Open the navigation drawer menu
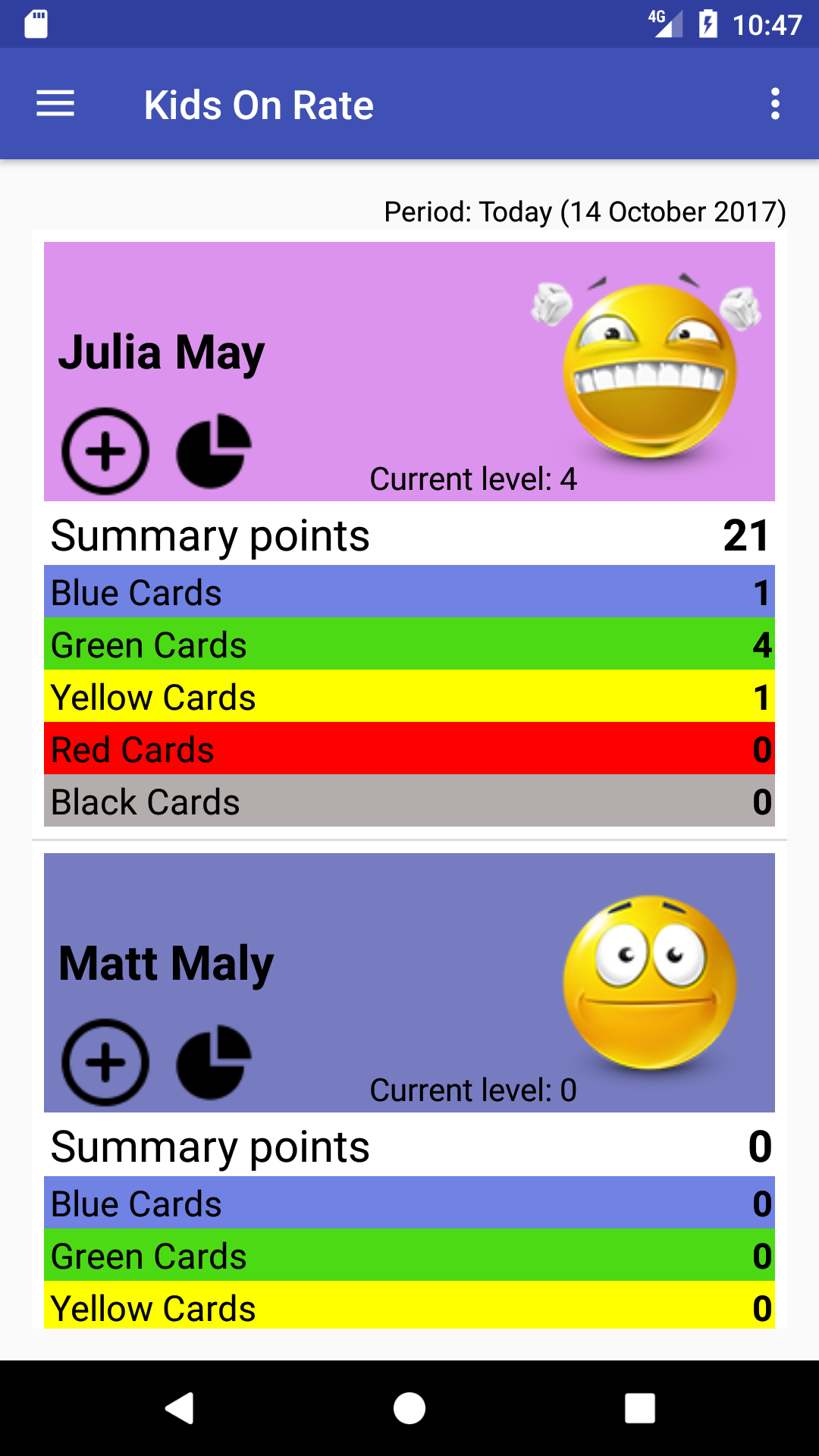Viewport: 819px width, 1456px height. click(55, 103)
